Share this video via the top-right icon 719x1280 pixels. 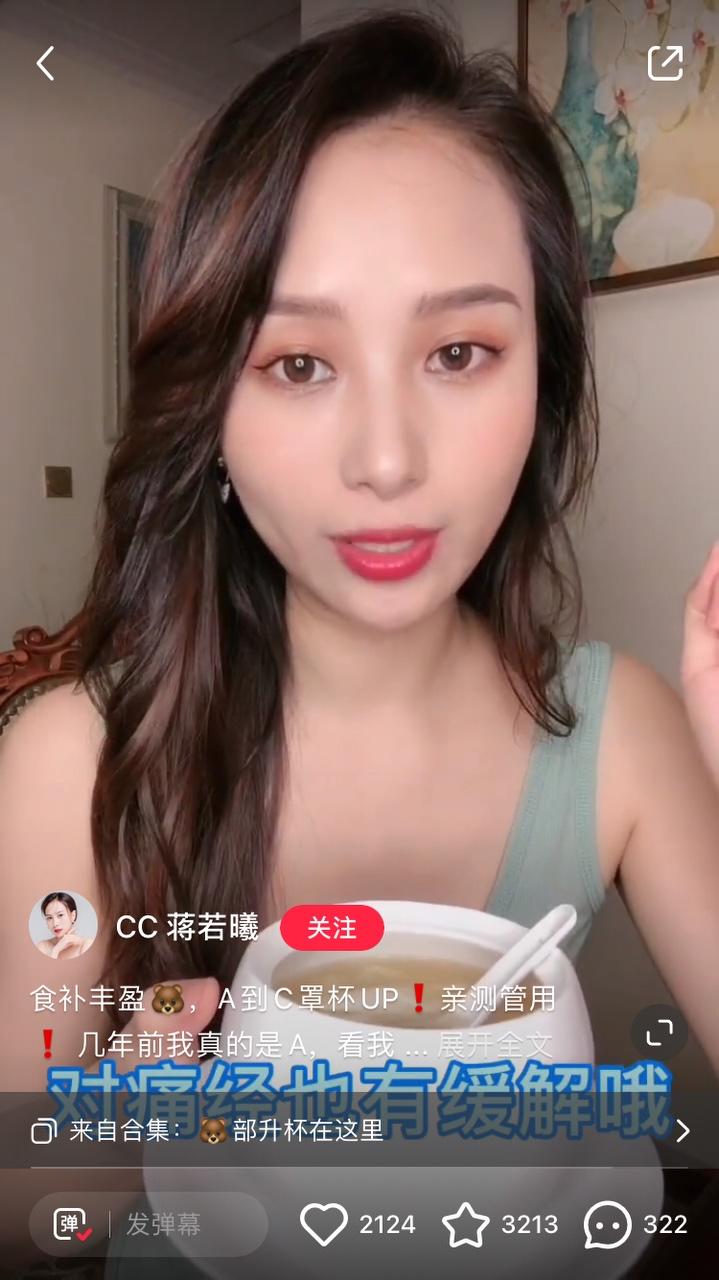(665, 63)
